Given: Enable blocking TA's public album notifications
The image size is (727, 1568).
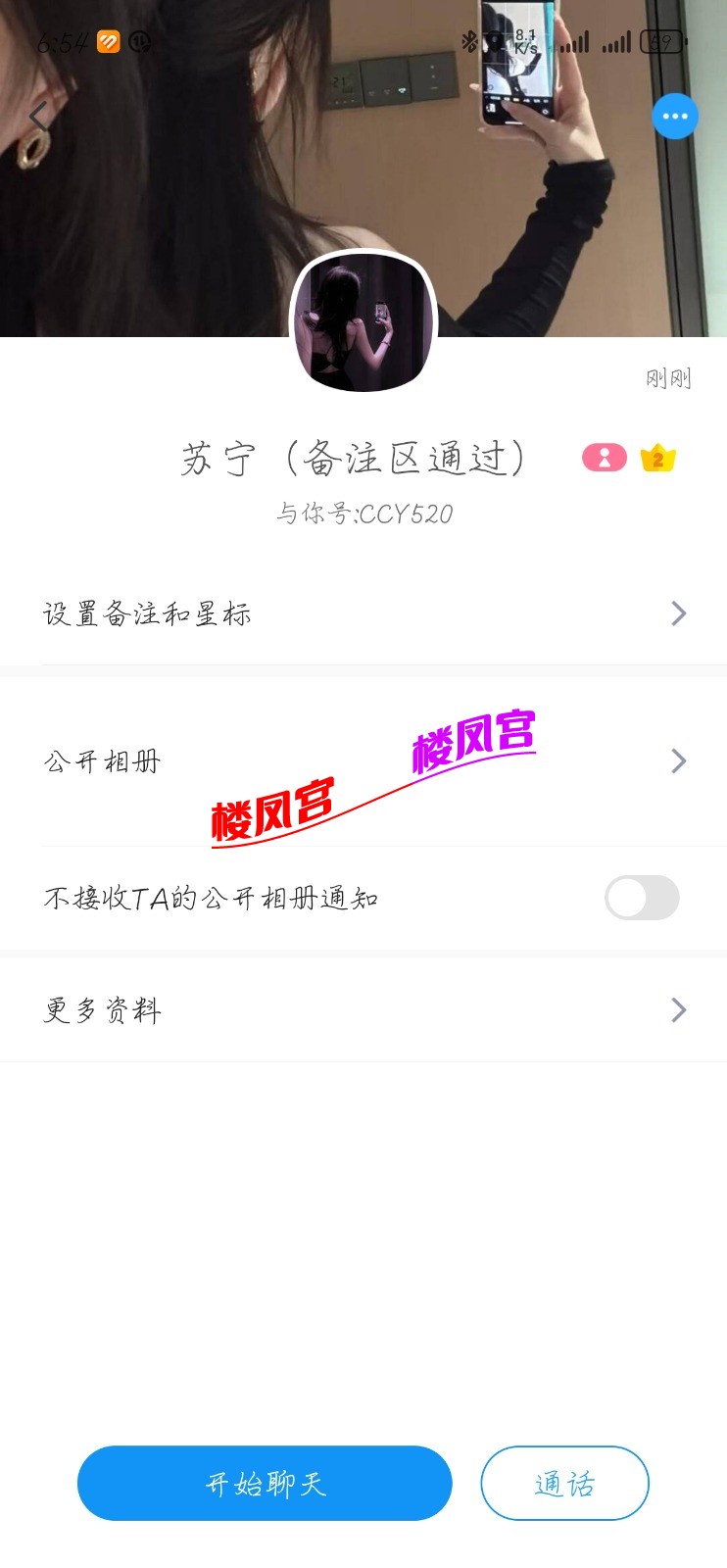Looking at the screenshot, I should [x=642, y=898].
